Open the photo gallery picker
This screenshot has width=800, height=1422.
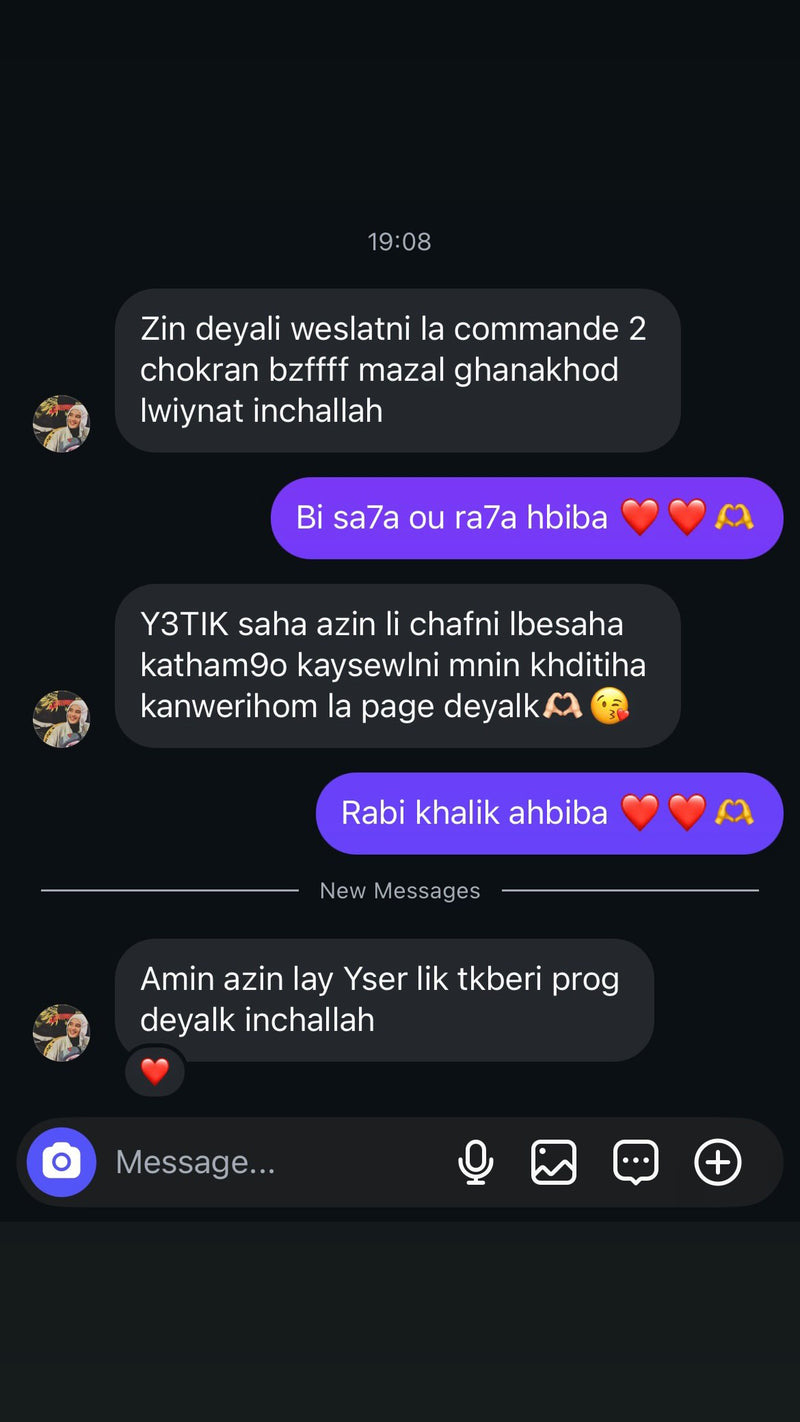pyautogui.click(x=554, y=1162)
